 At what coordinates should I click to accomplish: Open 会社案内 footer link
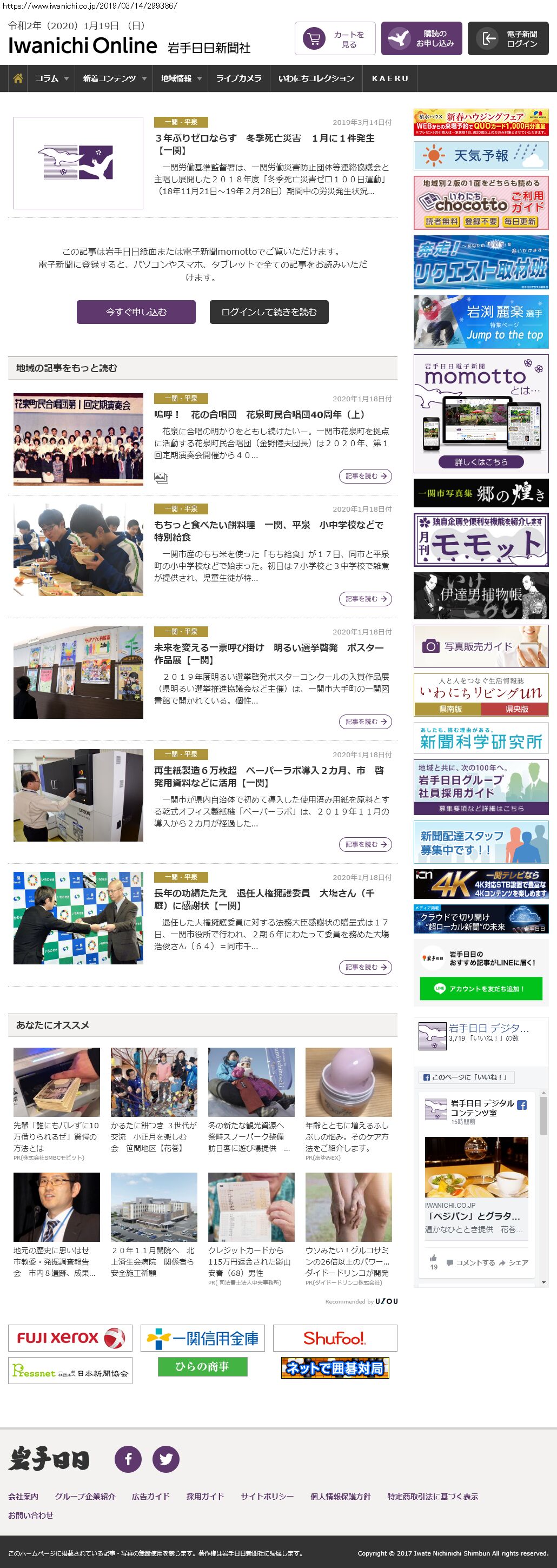pyautogui.click(x=23, y=1496)
